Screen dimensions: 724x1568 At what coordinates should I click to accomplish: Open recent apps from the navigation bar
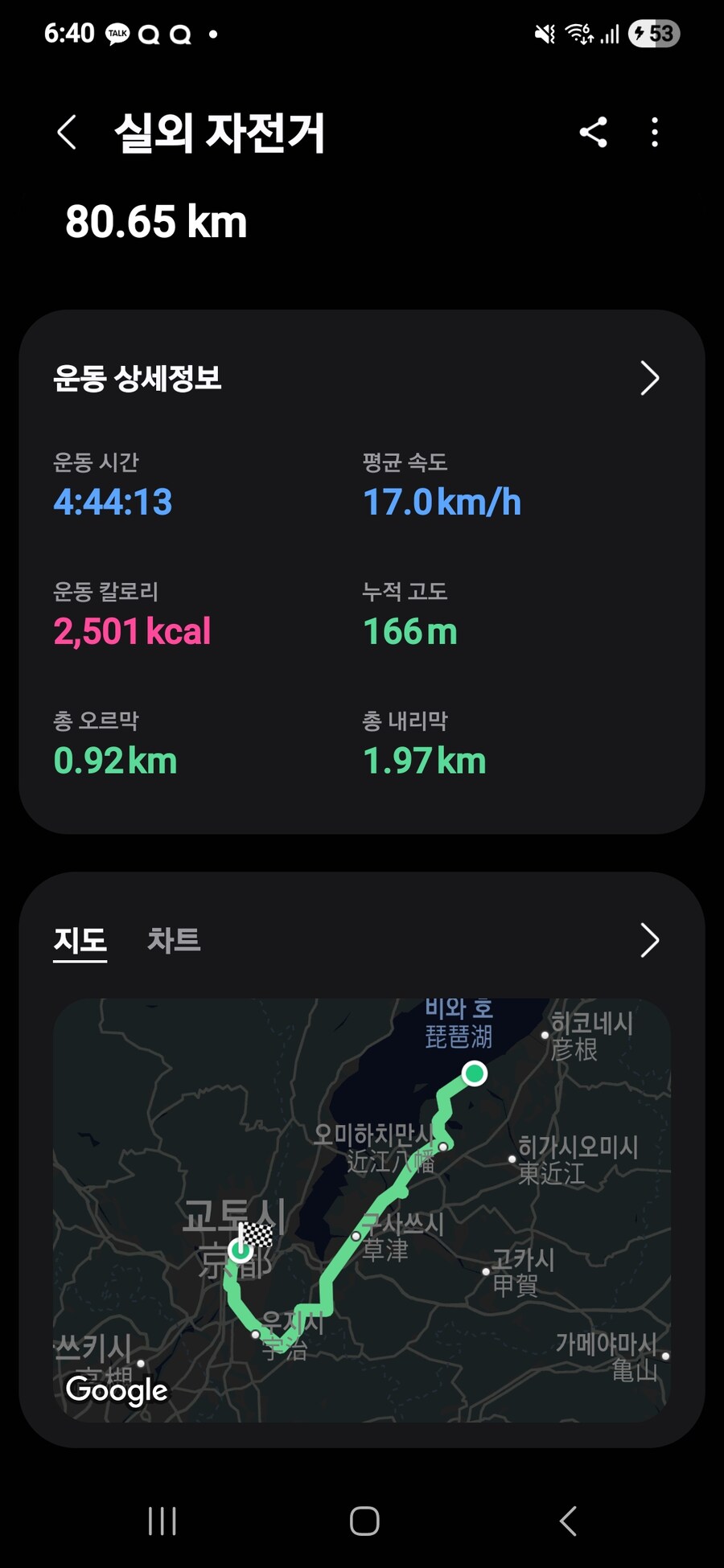coord(162,1521)
